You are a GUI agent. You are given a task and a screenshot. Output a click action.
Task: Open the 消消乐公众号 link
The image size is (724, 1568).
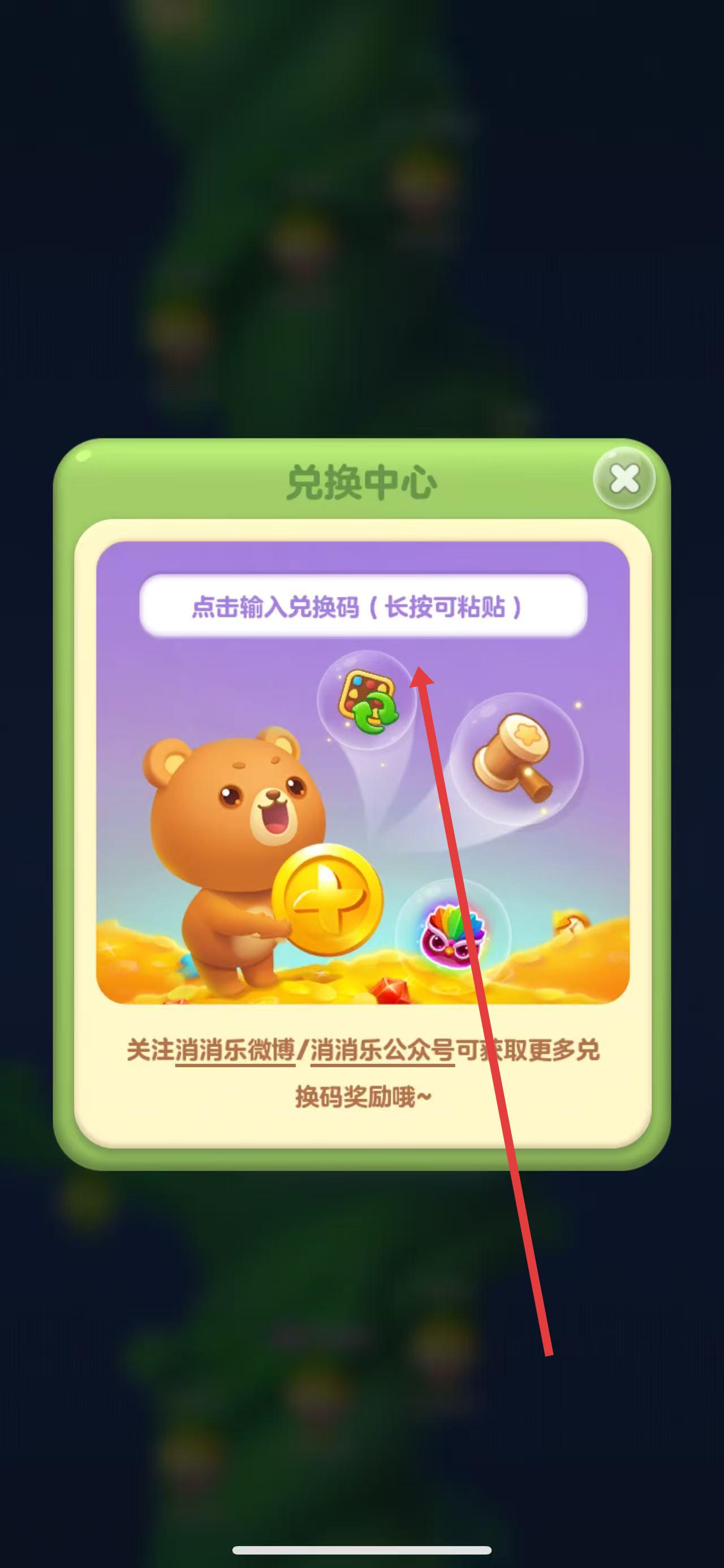[x=382, y=1050]
